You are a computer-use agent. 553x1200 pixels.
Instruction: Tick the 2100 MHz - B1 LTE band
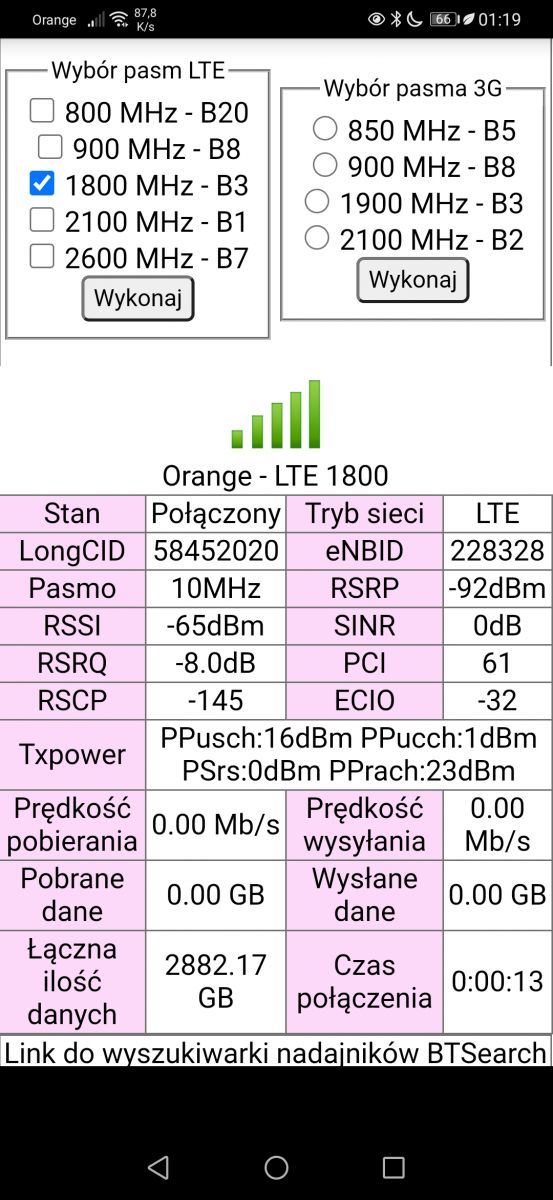pyautogui.click(x=41, y=219)
